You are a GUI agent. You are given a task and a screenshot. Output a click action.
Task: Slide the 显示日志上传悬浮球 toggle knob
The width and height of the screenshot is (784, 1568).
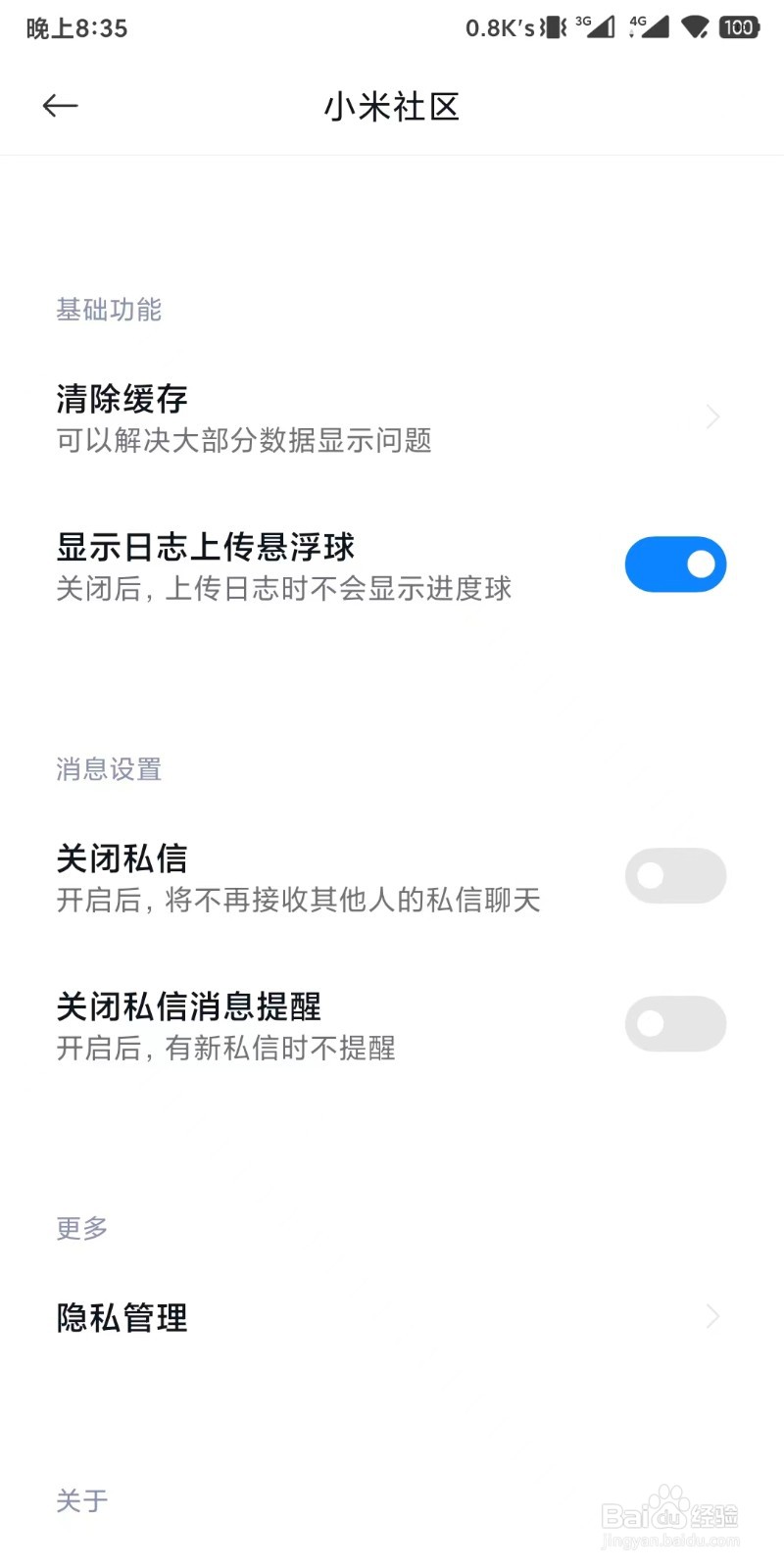(x=699, y=564)
